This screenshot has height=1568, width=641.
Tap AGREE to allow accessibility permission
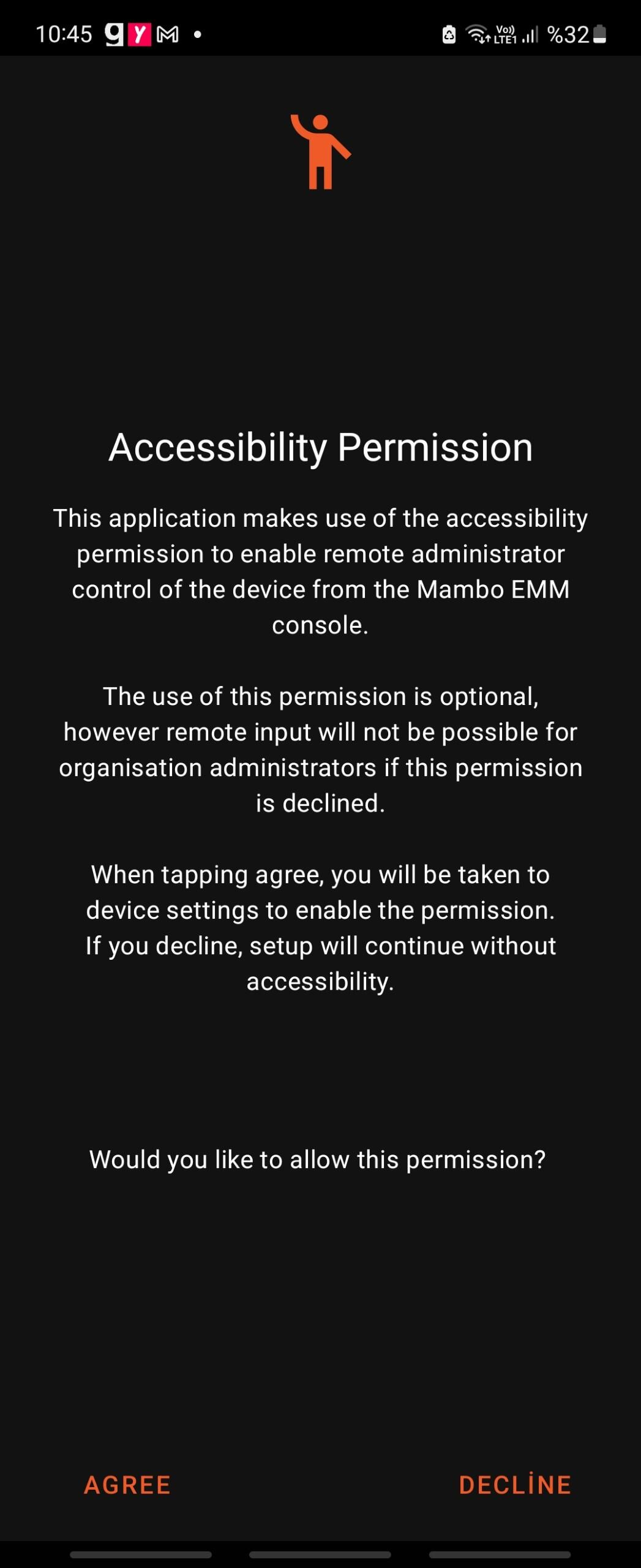[x=127, y=1485]
